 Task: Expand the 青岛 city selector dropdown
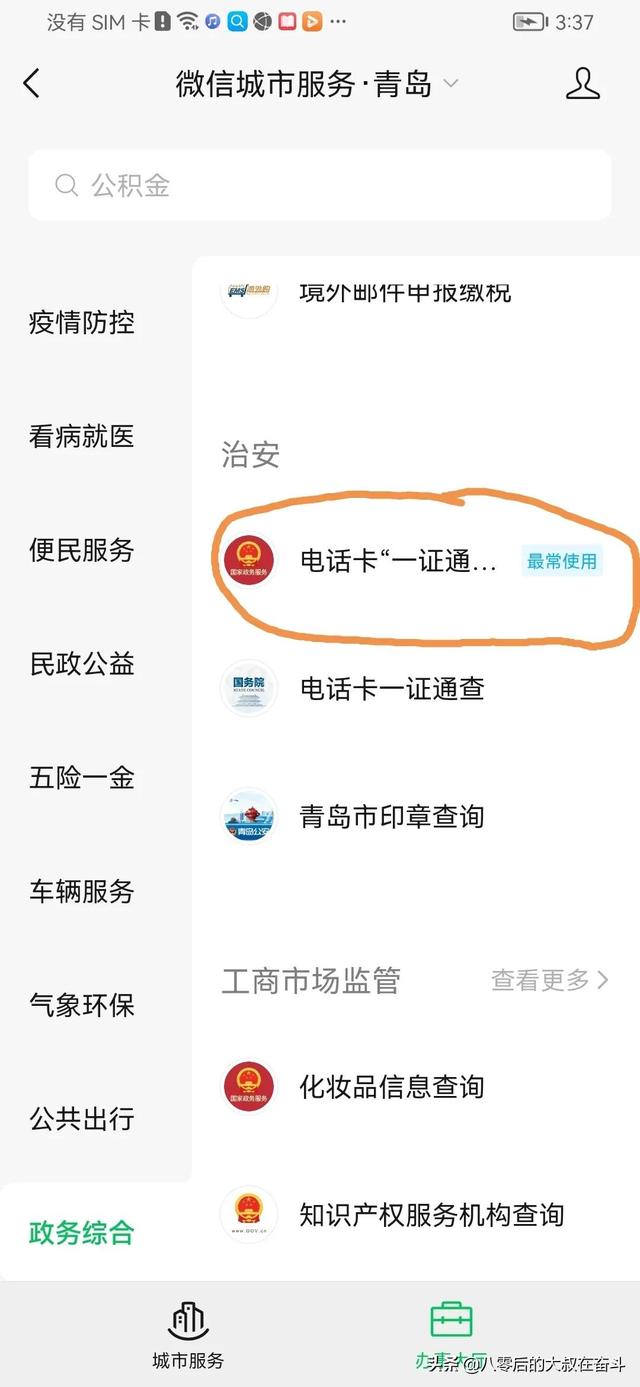(x=450, y=84)
